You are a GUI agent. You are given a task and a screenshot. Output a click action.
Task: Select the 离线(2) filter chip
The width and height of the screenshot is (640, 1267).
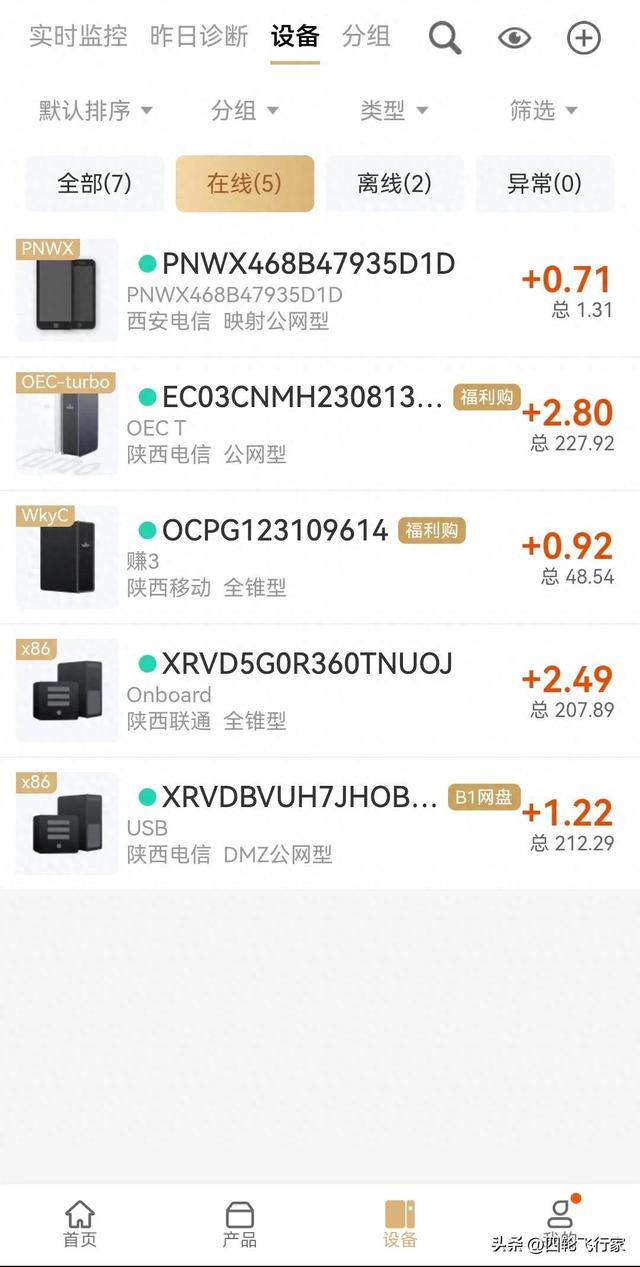pyautogui.click(x=394, y=183)
